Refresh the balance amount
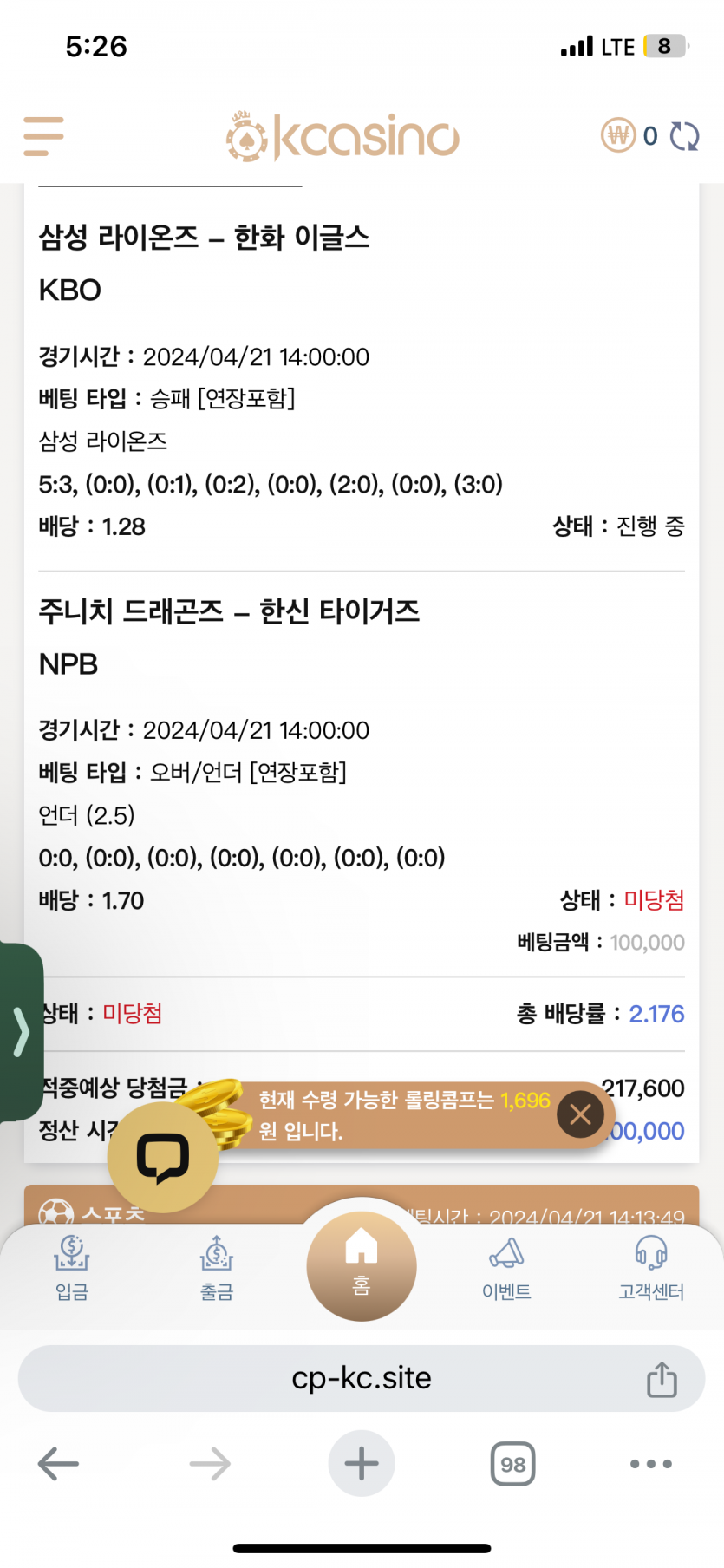Viewport: 724px width, 1568px height. [684, 136]
